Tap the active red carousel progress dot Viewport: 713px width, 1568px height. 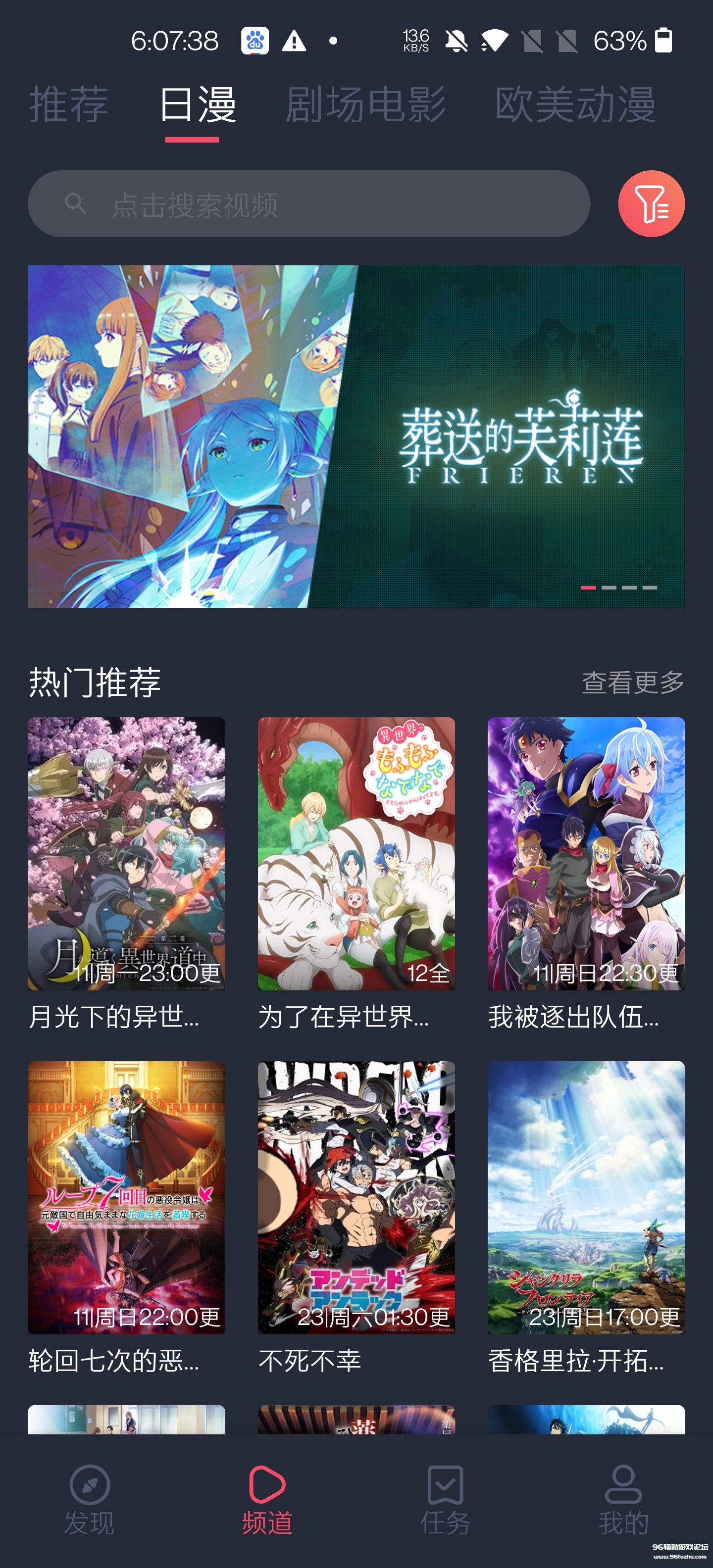click(x=589, y=588)
